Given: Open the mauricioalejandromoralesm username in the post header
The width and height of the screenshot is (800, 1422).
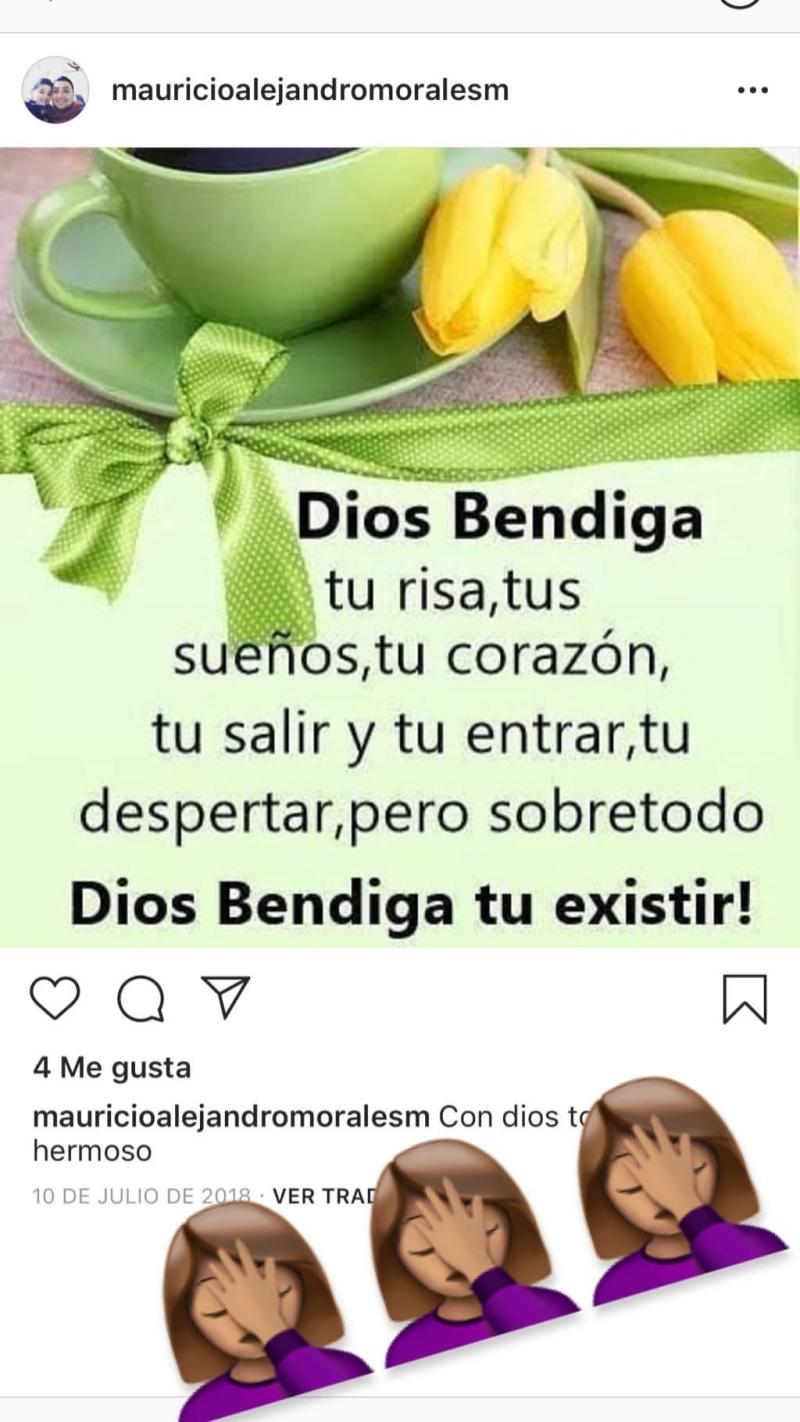Looking at the screenshot, I should pyautogui.click(x=310, y=90).
